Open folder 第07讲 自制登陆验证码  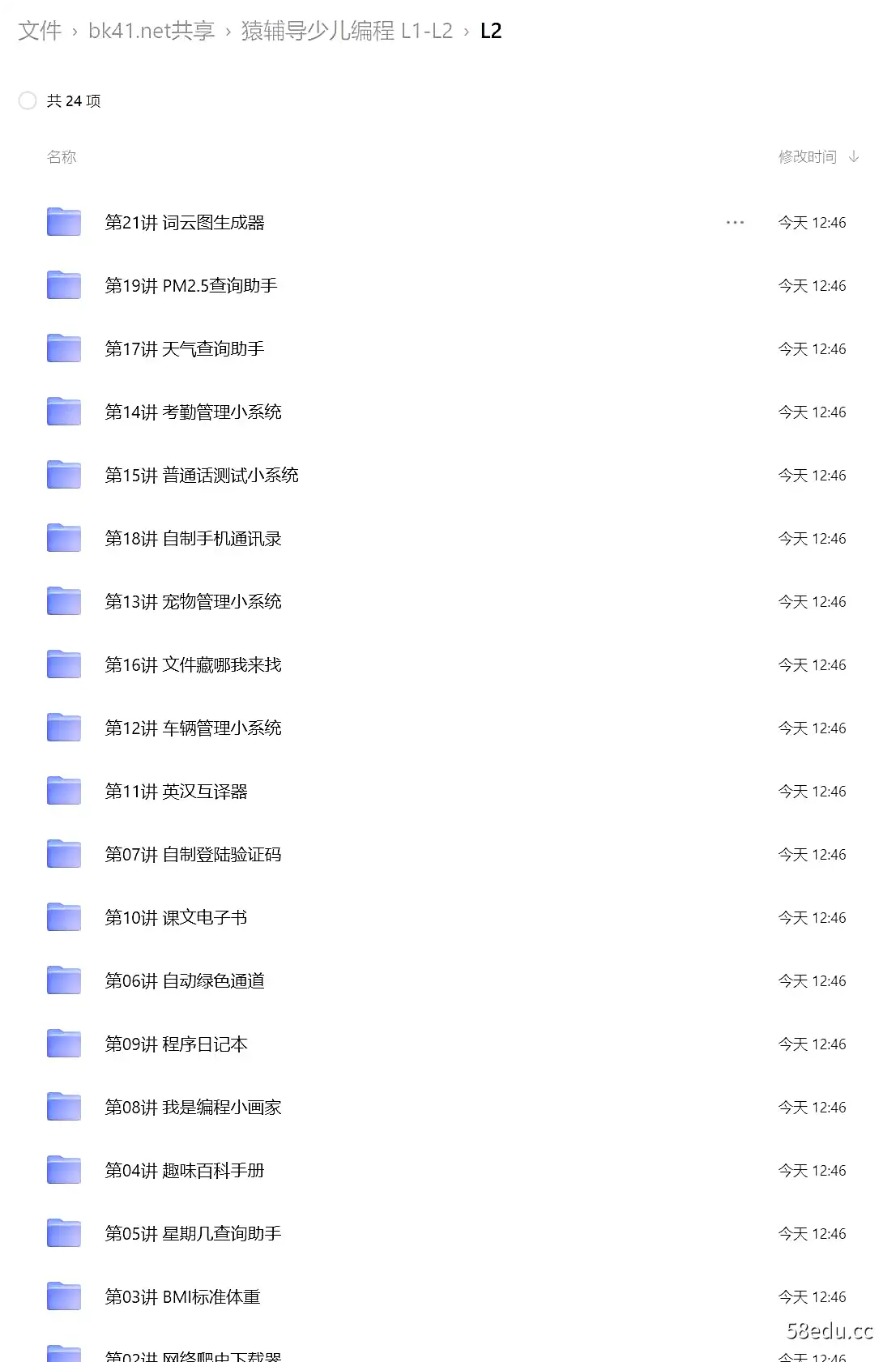193,855
